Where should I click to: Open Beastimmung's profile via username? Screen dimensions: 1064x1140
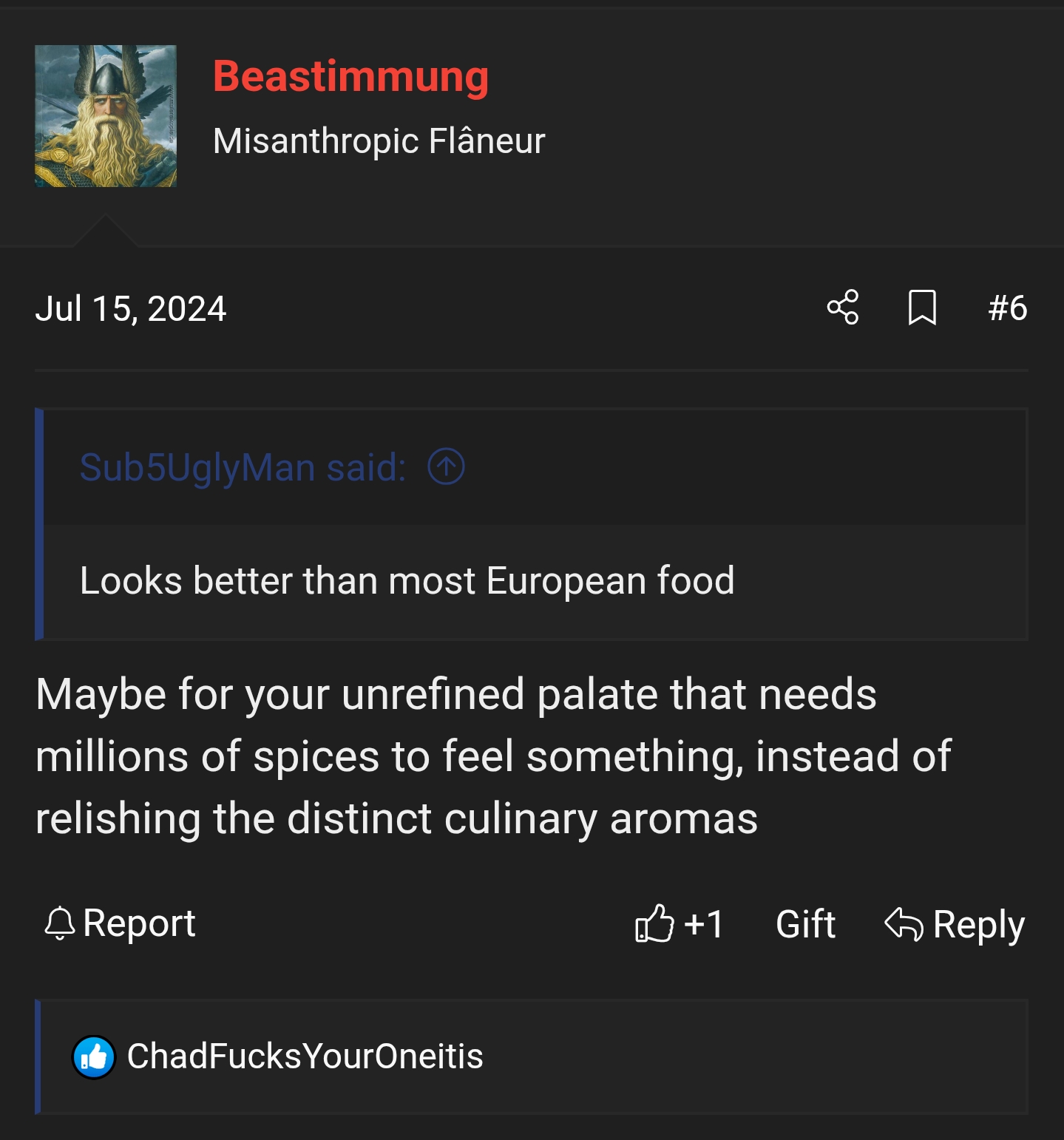pyautogui.click(x=350, y=77)
